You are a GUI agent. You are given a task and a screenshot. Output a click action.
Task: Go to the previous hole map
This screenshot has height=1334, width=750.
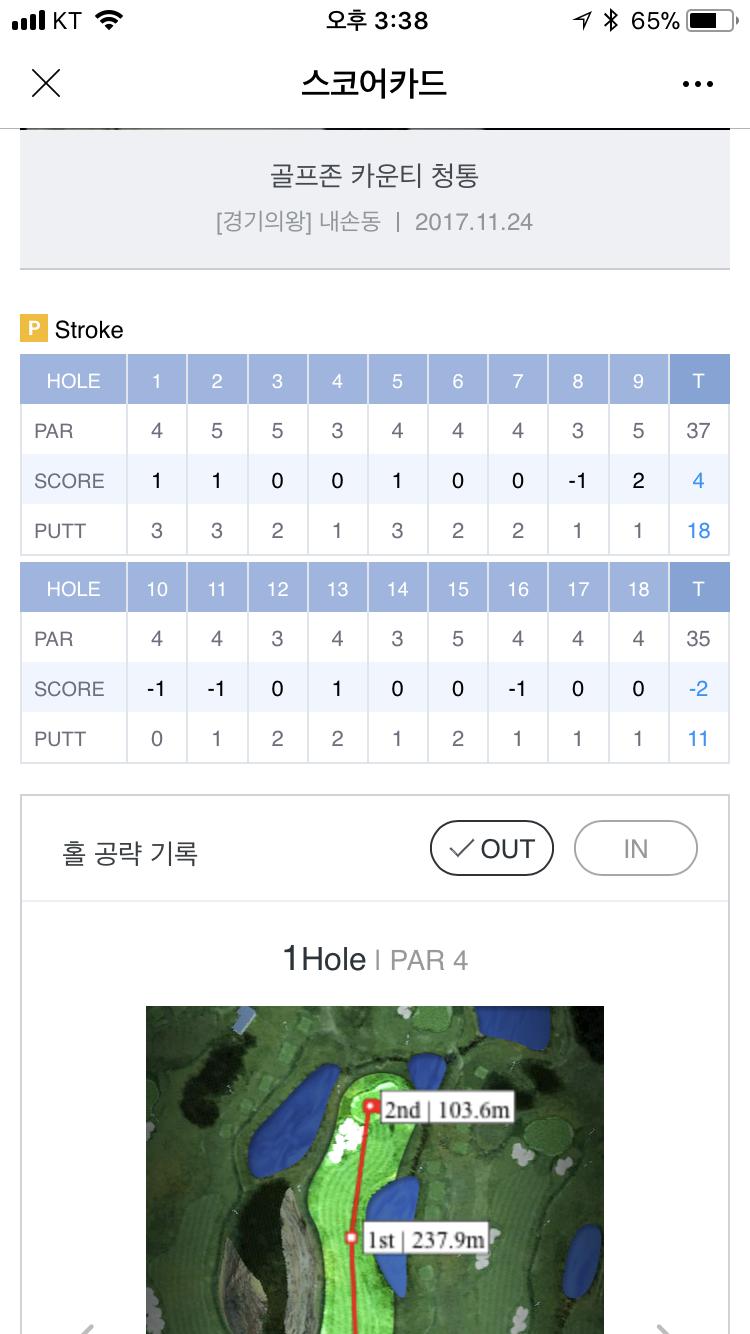point(87,1328)
